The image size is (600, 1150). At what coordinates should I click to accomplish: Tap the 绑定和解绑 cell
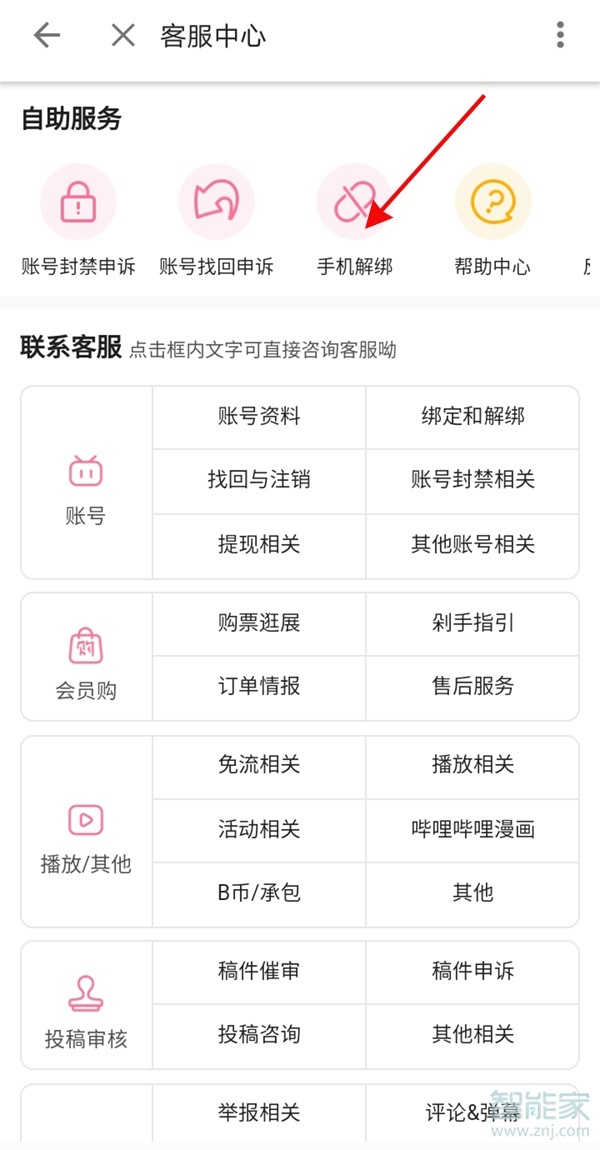pos(473,417)
